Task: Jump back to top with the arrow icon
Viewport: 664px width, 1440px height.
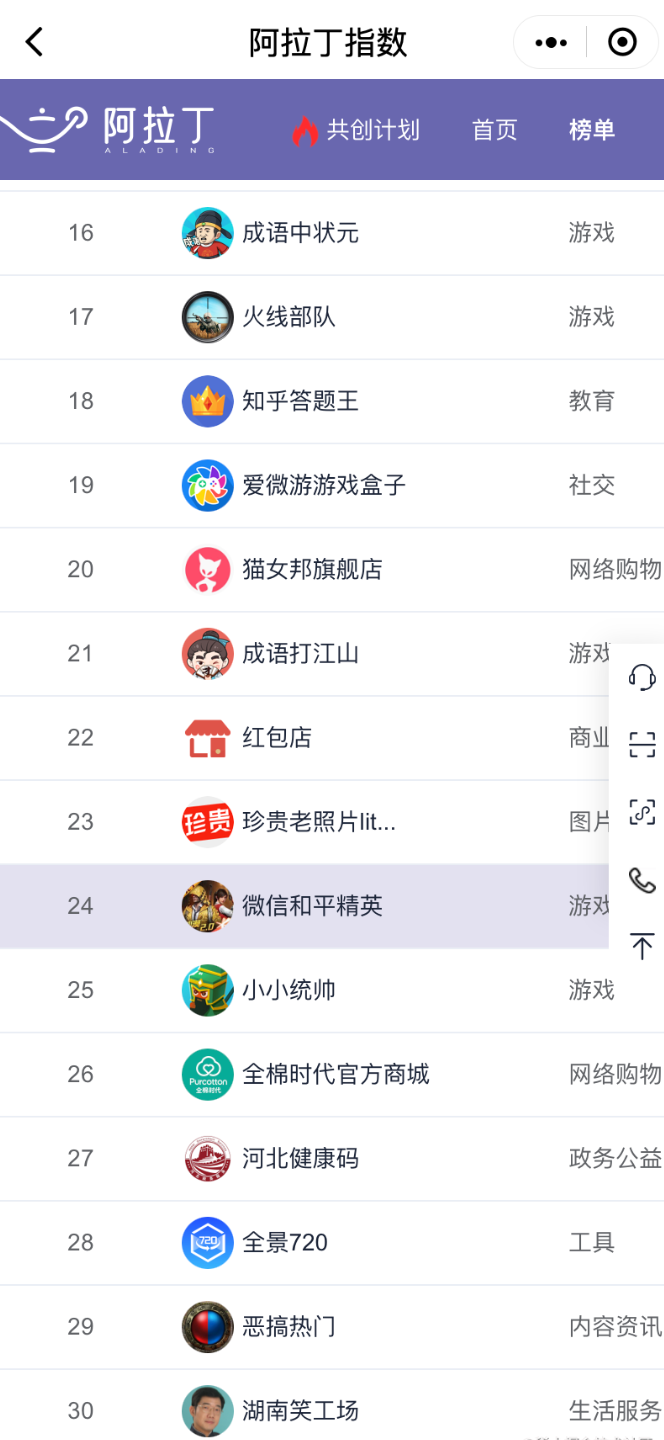Action: (642, 946)
